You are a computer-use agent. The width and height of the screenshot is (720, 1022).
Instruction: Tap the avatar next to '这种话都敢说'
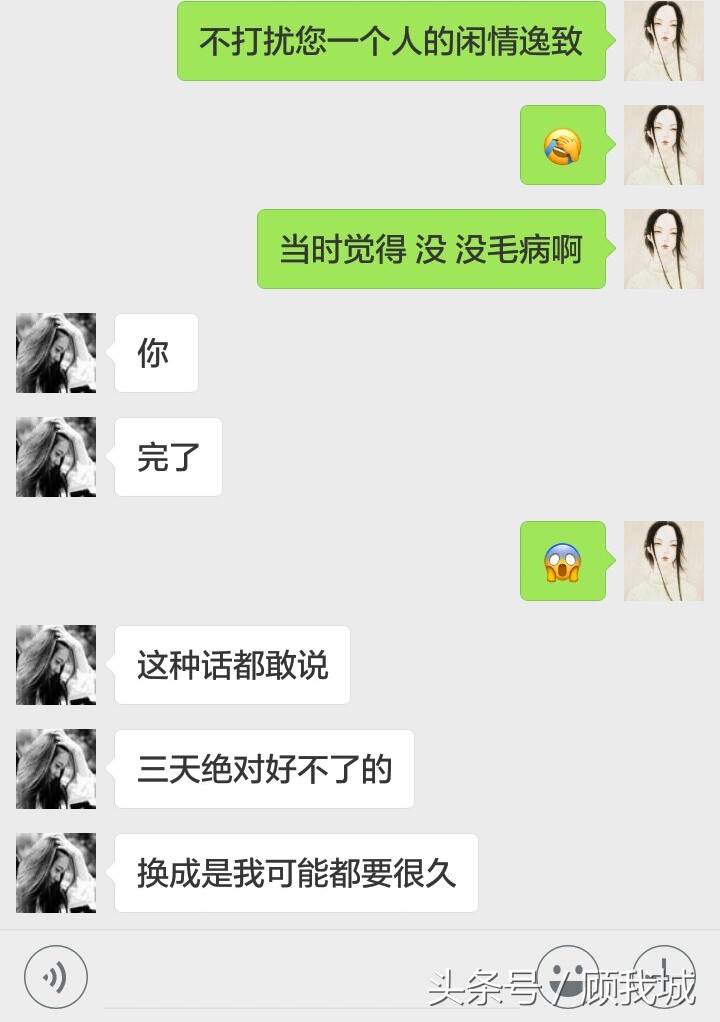[55, 664]
